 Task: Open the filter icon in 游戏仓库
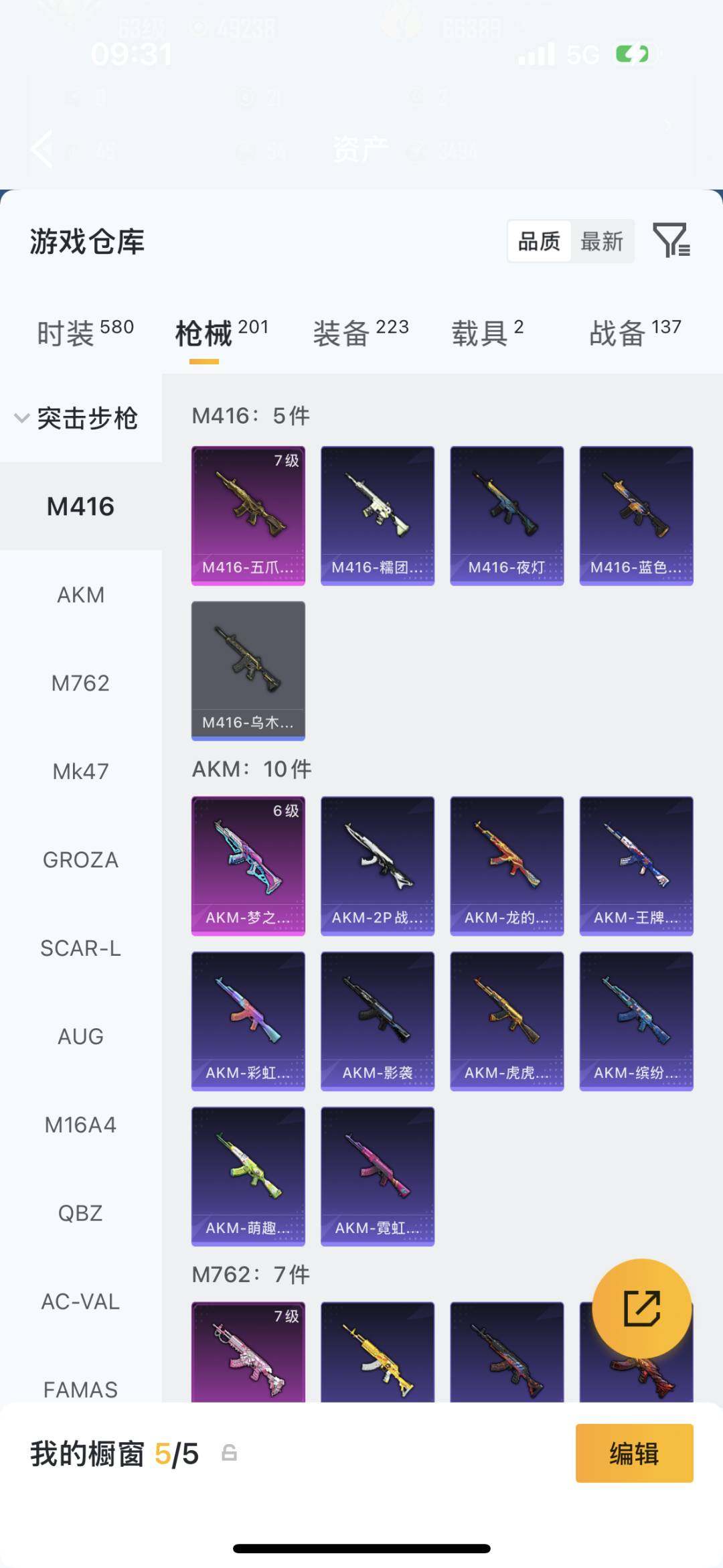pyautogui.click(x=671, y=240)
